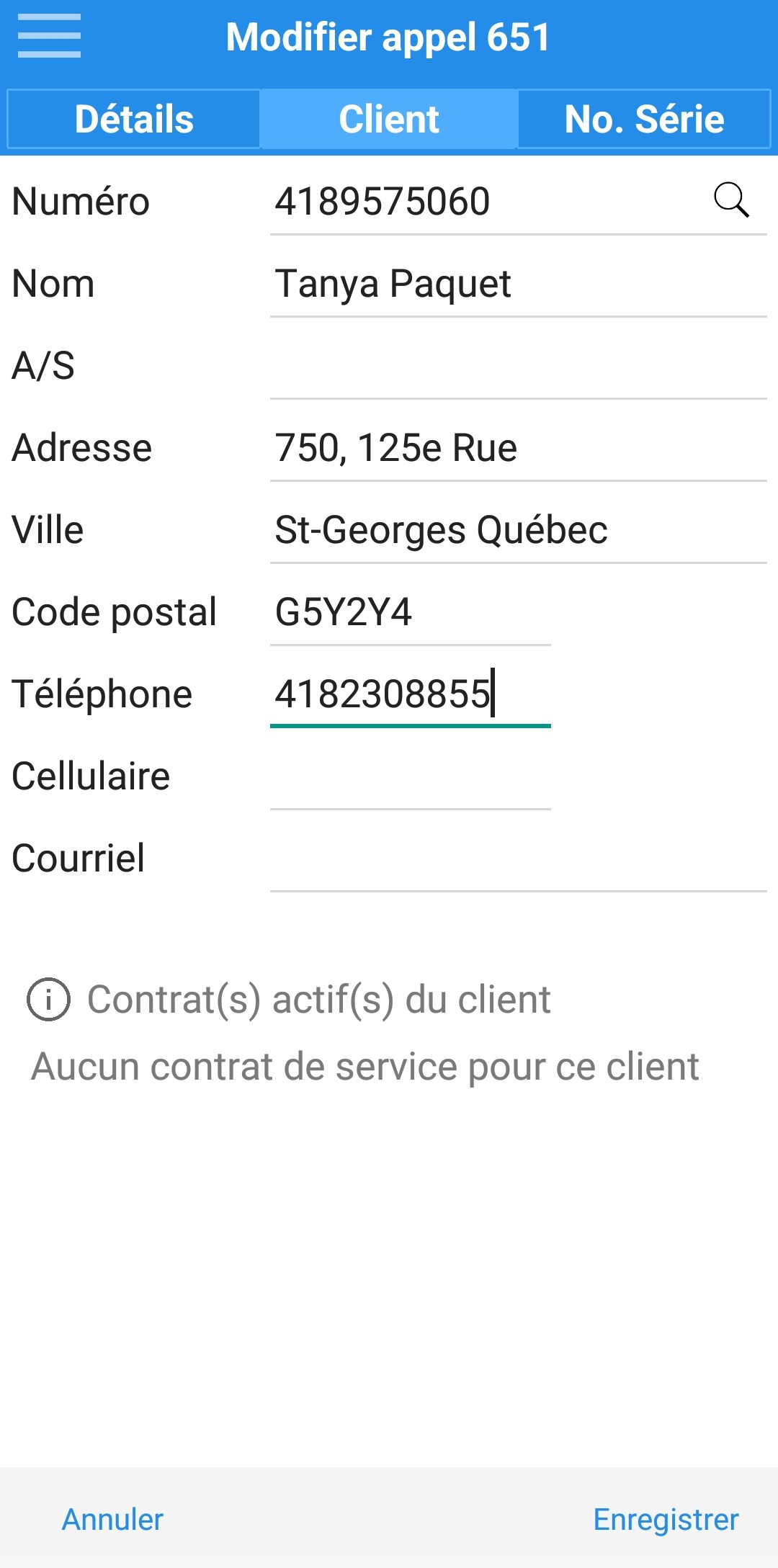The image size is (778, 1568).
Task: Cancel changes with Annuler
Action: 112,1519
